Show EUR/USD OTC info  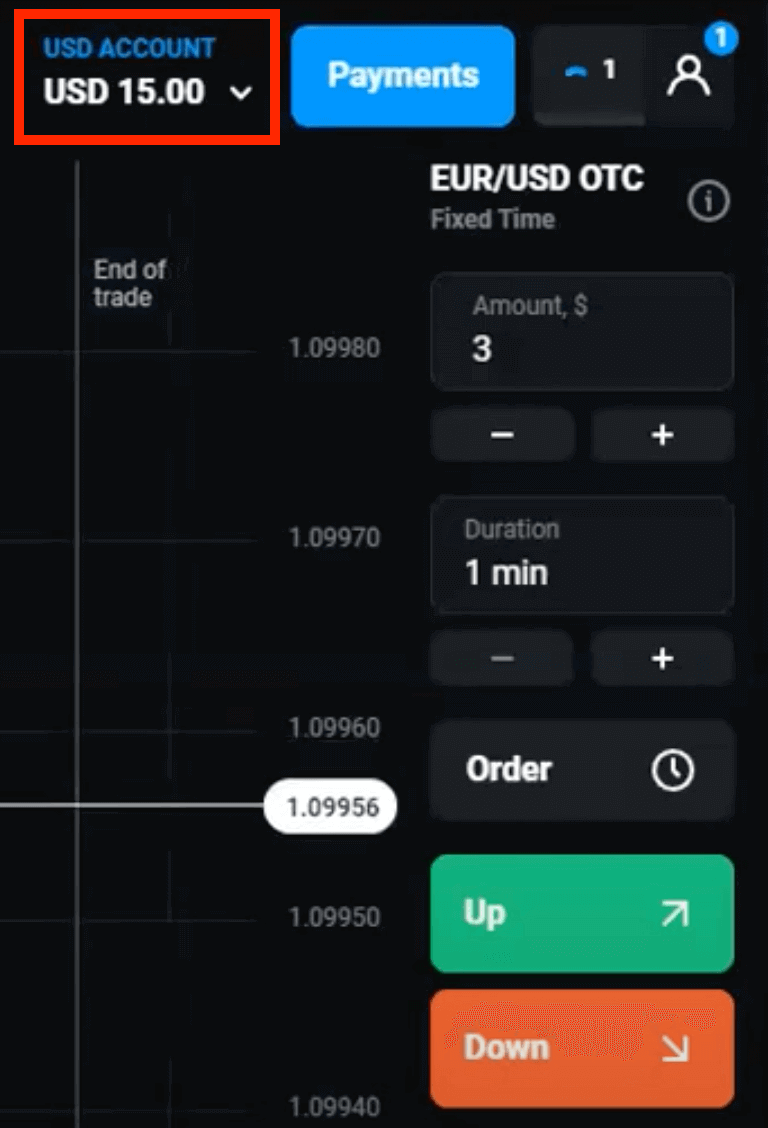tap(708, 203)
